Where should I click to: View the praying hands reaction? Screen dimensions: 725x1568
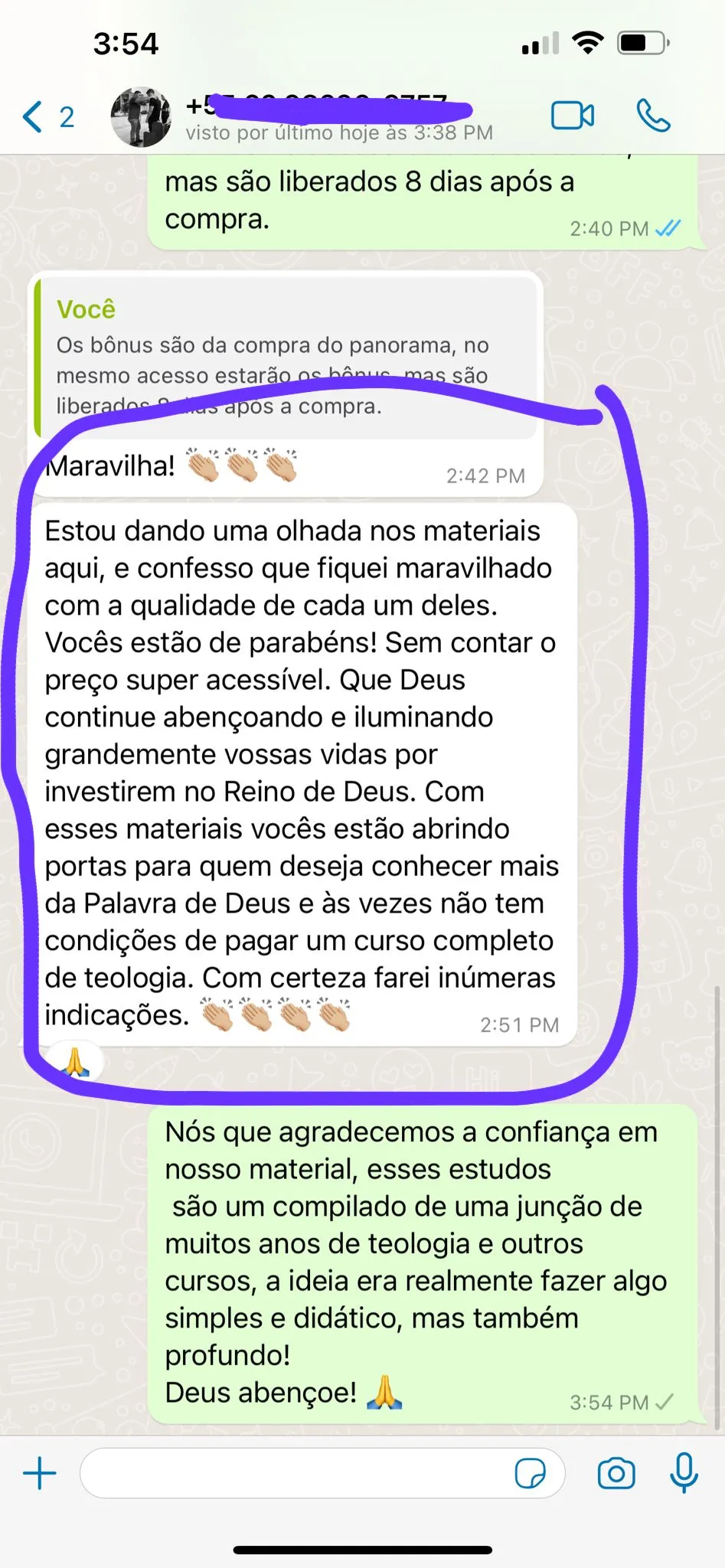coord(74,1063)
